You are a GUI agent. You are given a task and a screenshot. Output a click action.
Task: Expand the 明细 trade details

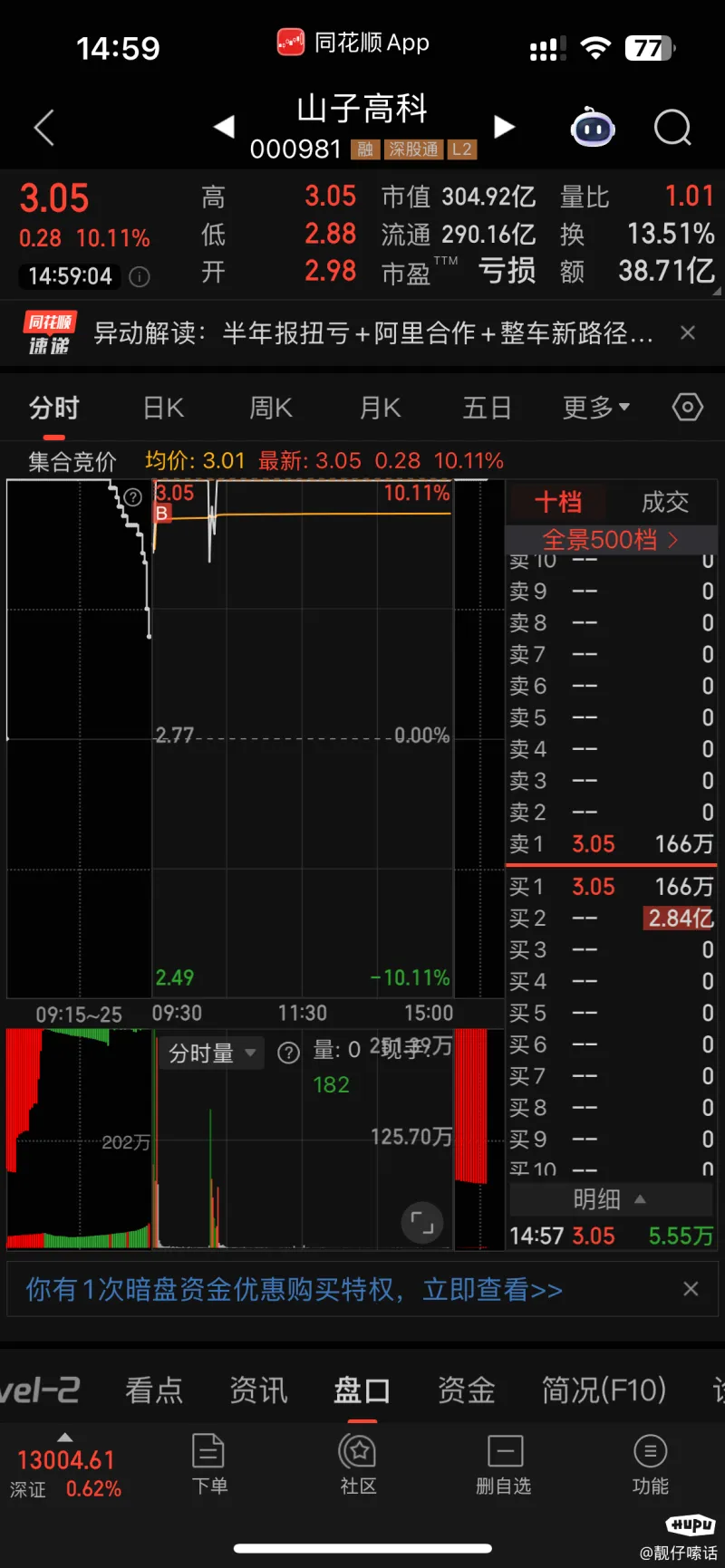[610, 1199]
